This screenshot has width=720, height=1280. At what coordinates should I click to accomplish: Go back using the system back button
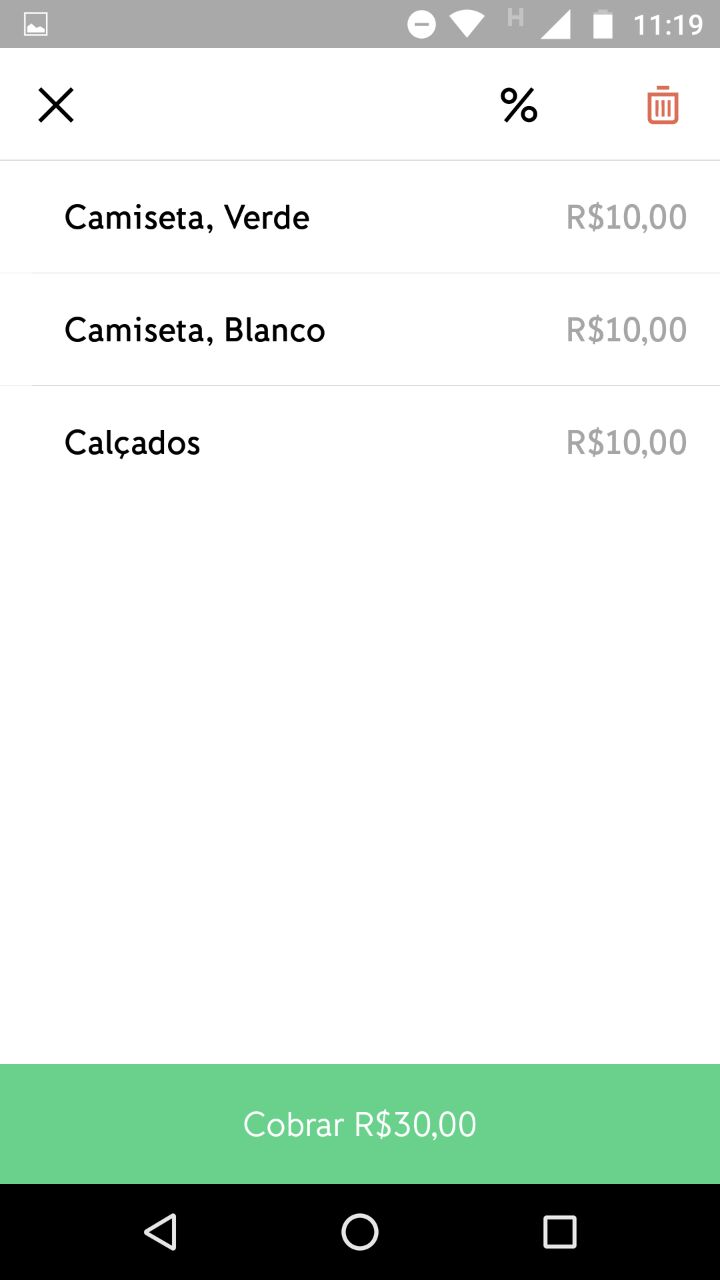[160, 1232]
